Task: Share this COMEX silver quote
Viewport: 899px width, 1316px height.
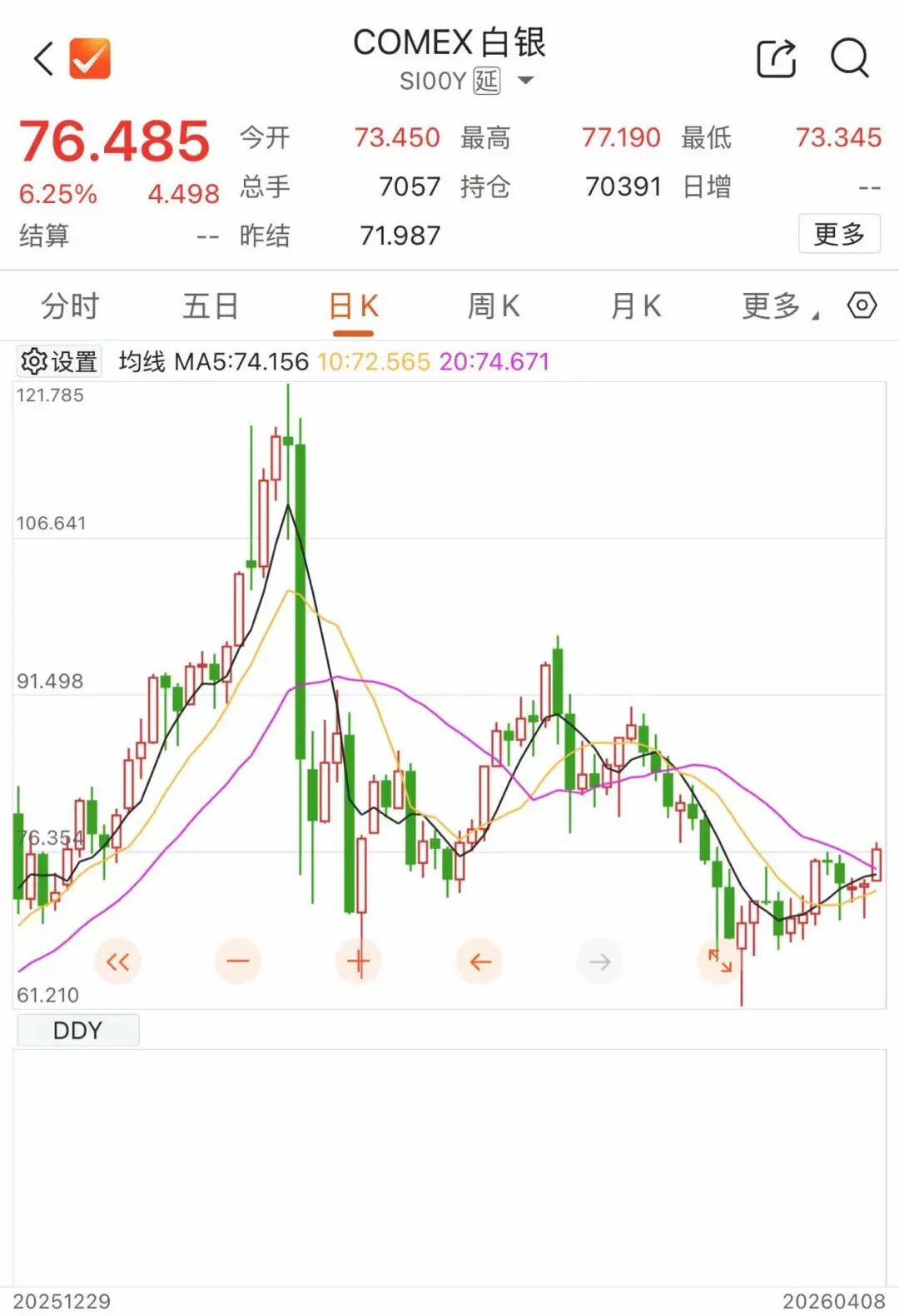Action: [776, 59]
